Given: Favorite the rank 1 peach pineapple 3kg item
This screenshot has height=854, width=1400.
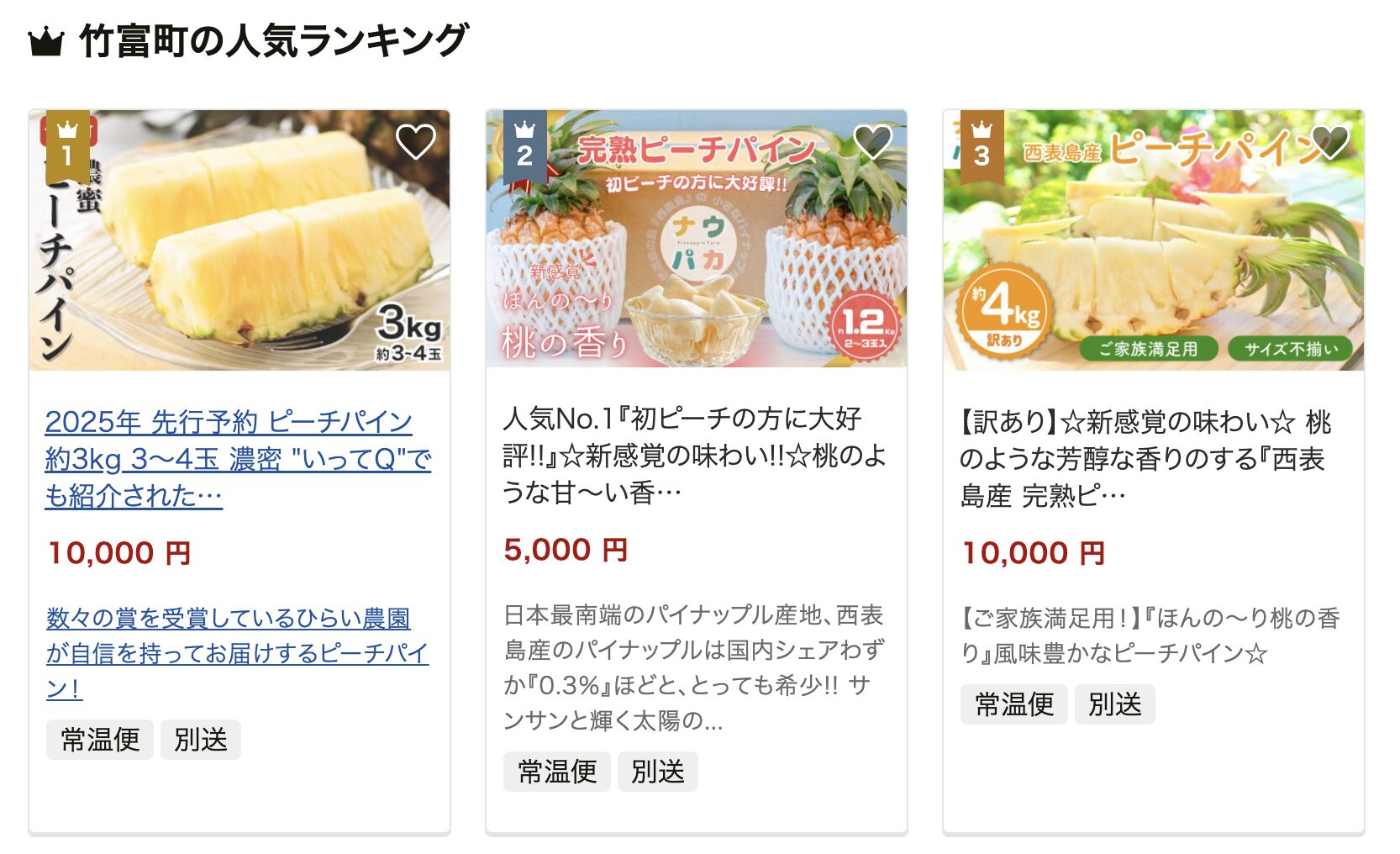Looking at the screenshot, I should point(415,142).
